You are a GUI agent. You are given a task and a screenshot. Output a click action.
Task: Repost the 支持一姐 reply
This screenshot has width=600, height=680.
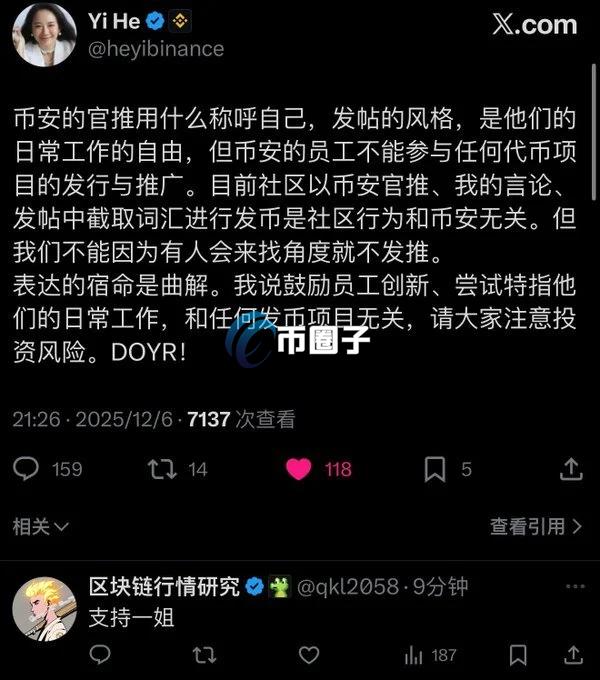(x=203, y=655)
